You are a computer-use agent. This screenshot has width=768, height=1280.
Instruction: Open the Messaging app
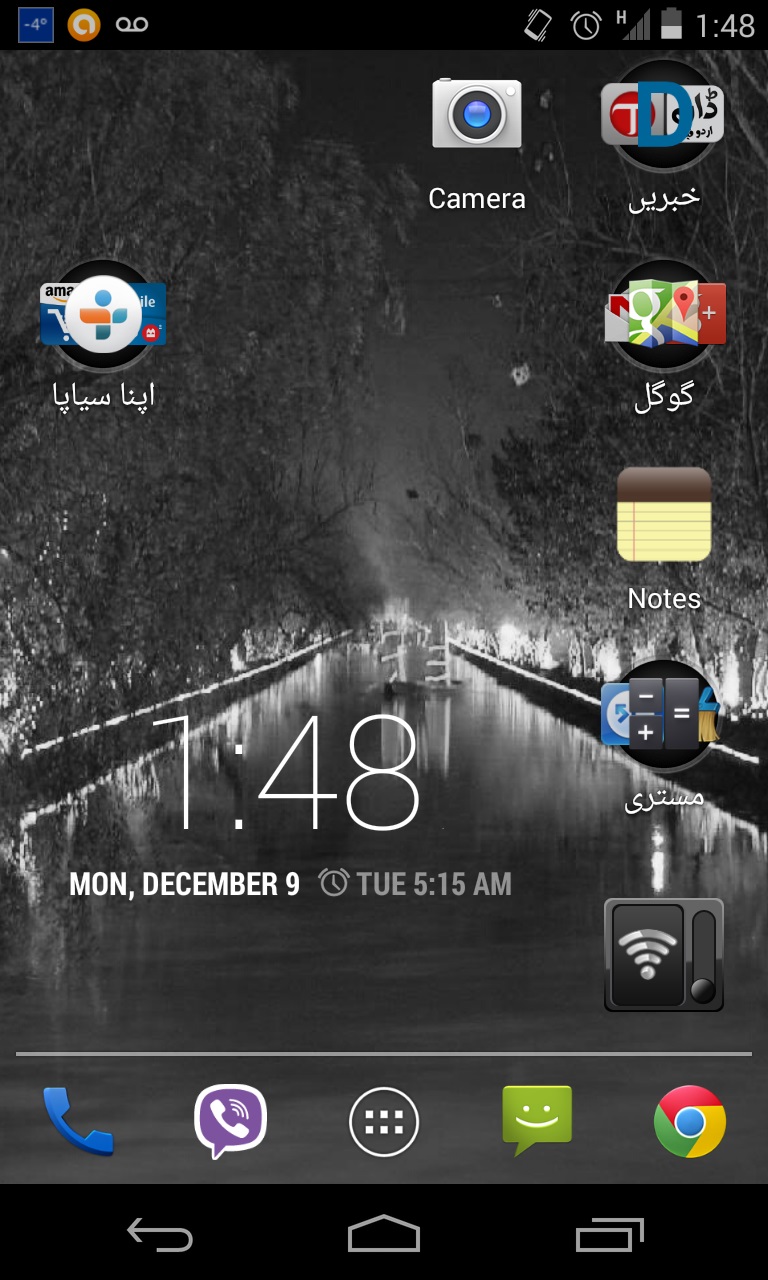tap(537, 1119)
